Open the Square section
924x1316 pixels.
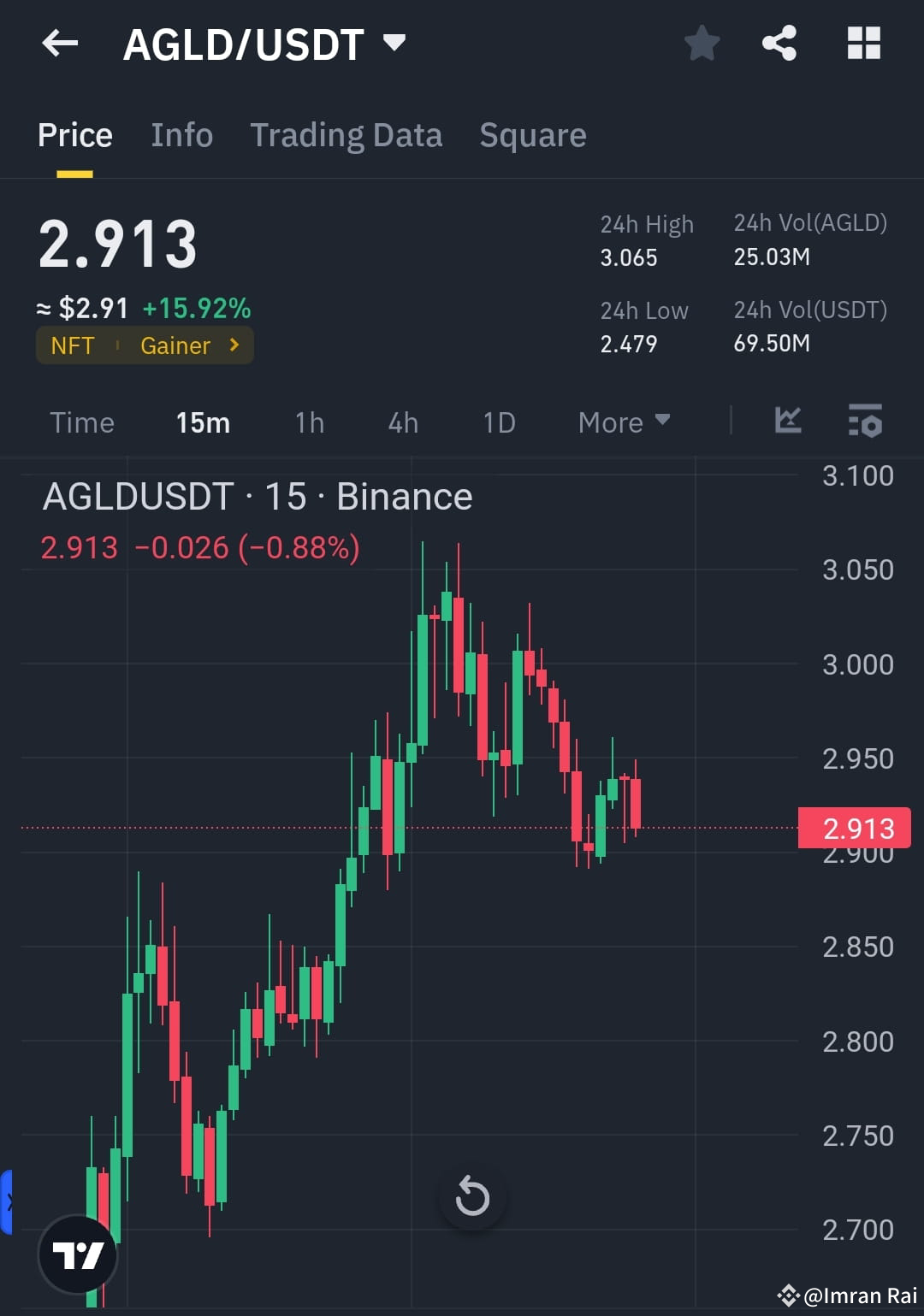coord(532,134)
